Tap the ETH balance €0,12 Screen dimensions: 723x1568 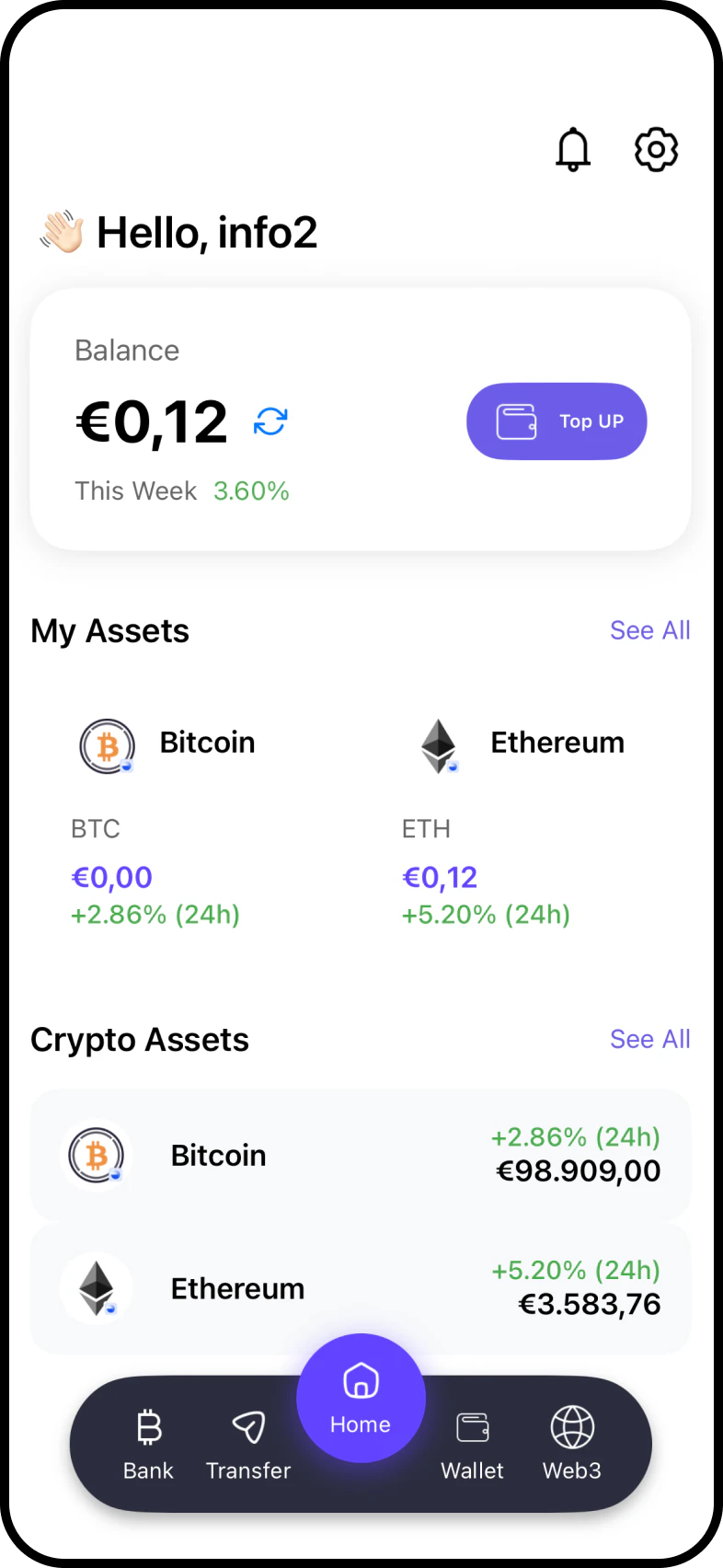tap(440, 877)
